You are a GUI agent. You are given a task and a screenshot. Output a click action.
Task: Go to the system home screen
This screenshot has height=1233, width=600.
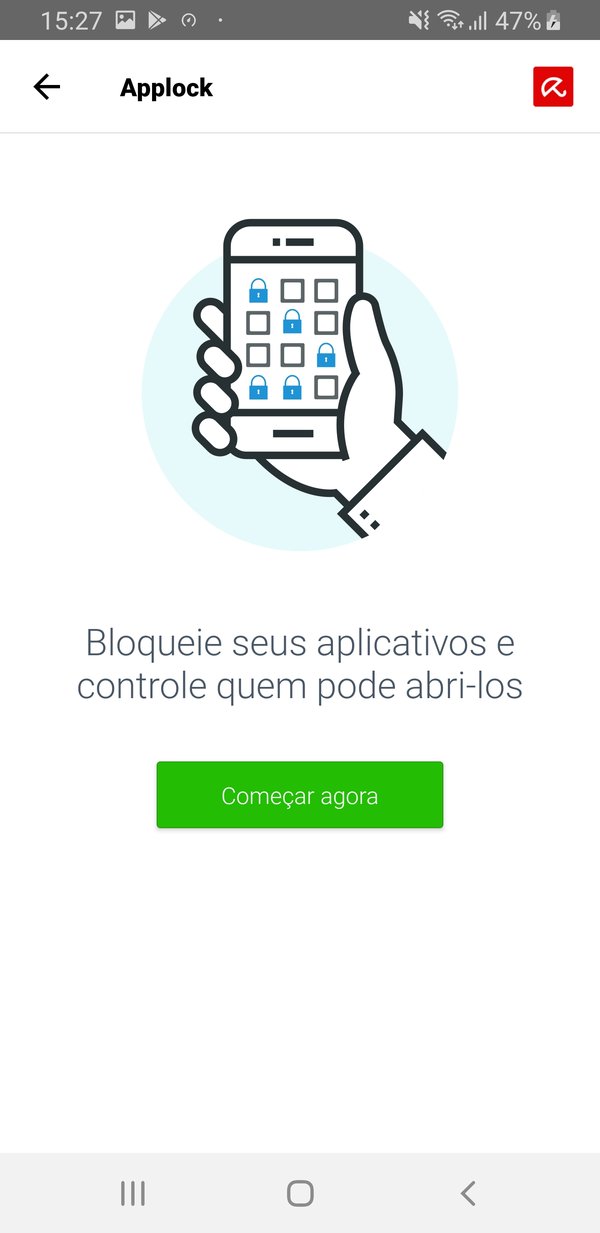click(x=300, y=1192)
